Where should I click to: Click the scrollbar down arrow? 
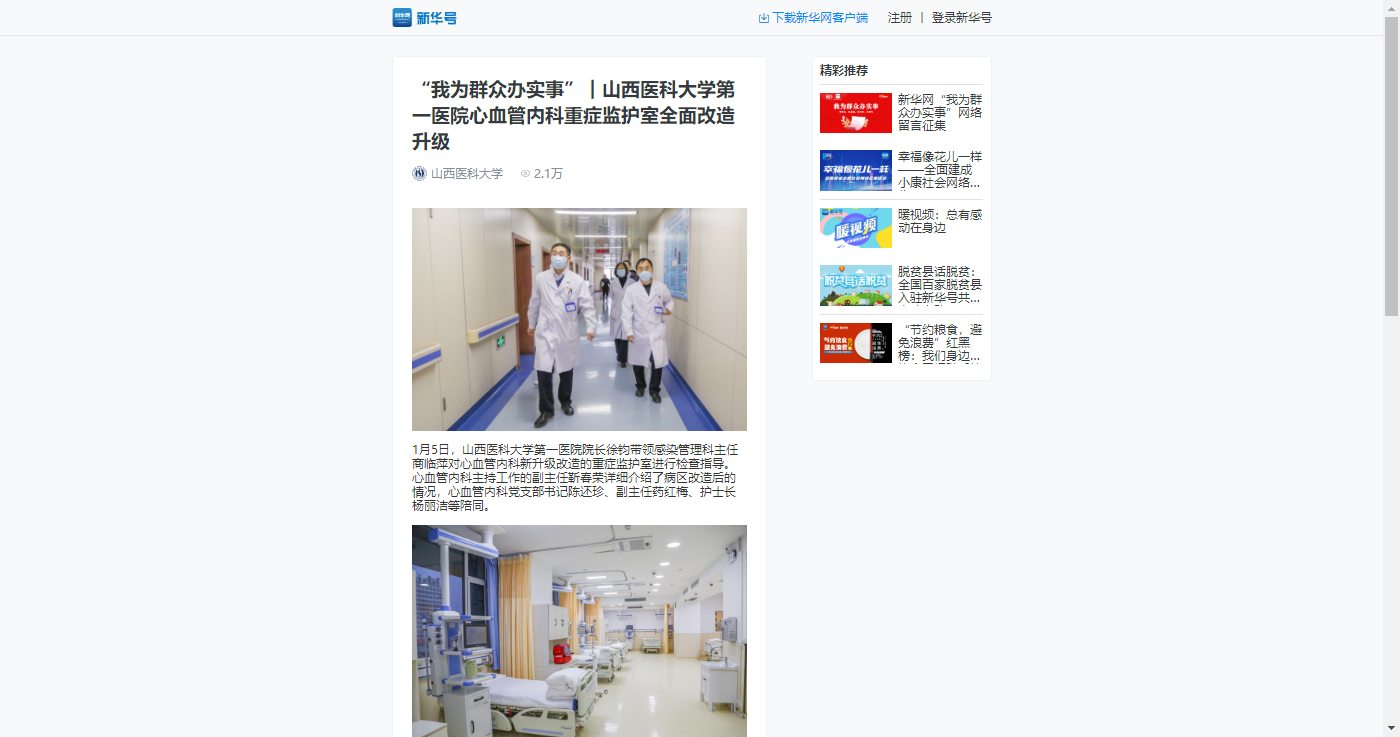(x=1391, y=728)
